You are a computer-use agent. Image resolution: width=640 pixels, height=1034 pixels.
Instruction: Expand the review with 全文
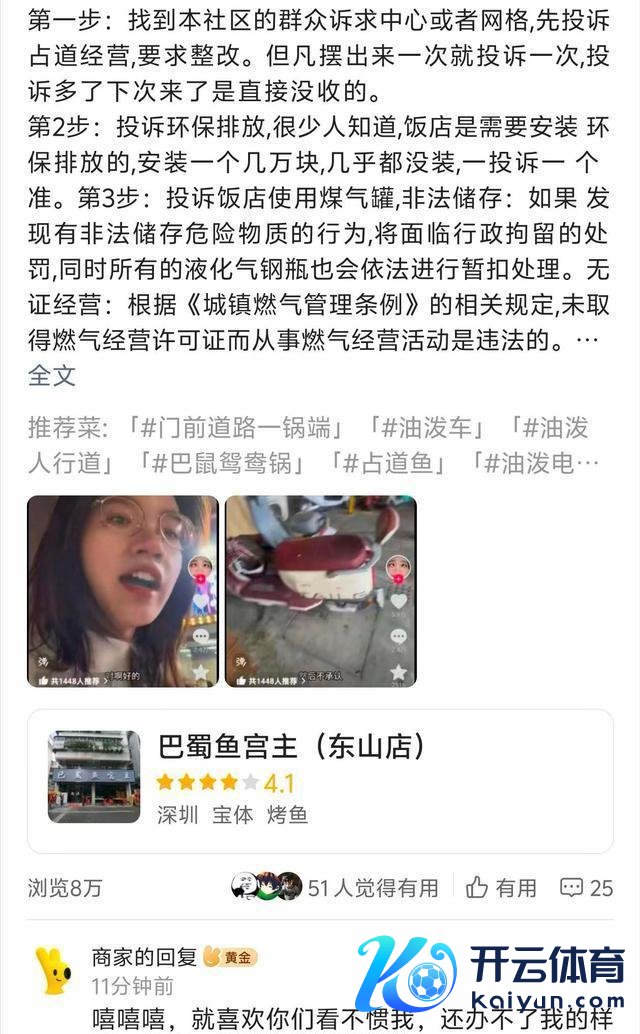point(51,376)
